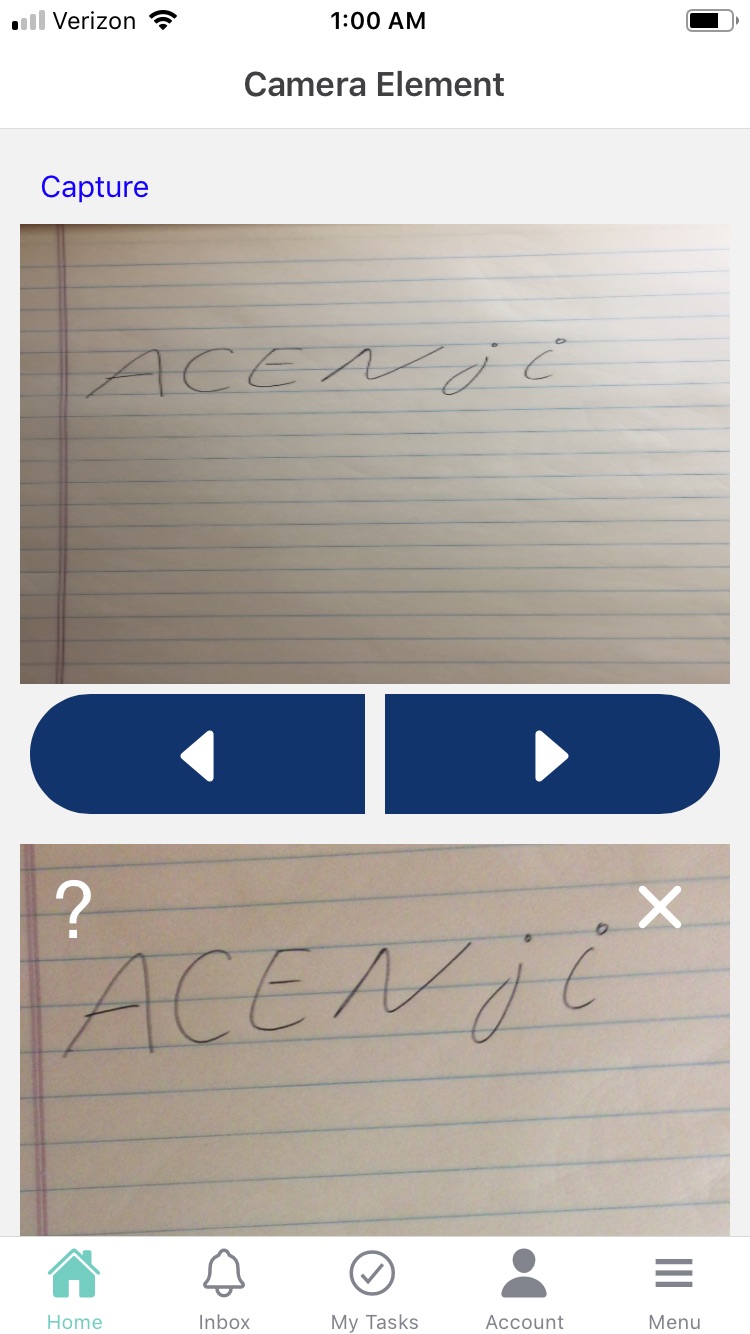Screen dimensions: 750x1334
Task: Open the question mark help icon
Action: point(73,910)
